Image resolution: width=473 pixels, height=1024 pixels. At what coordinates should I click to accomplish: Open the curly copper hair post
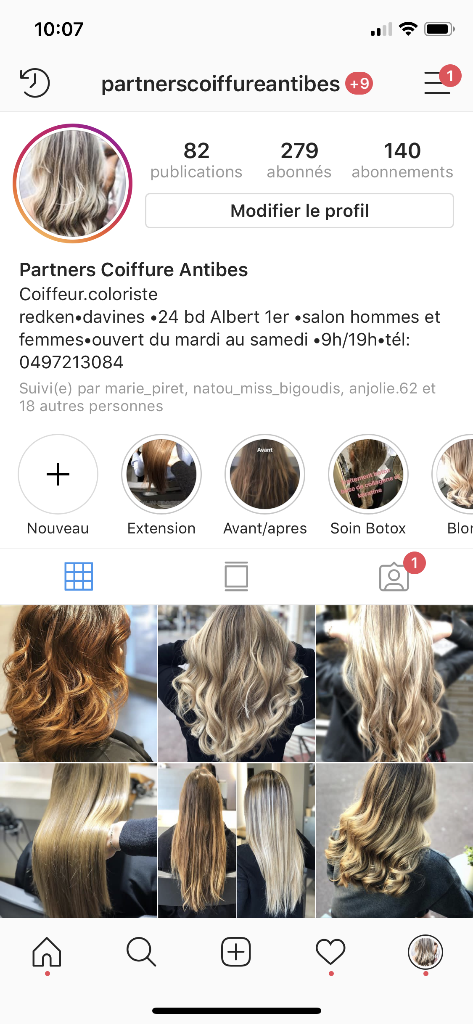coord(78,682)
